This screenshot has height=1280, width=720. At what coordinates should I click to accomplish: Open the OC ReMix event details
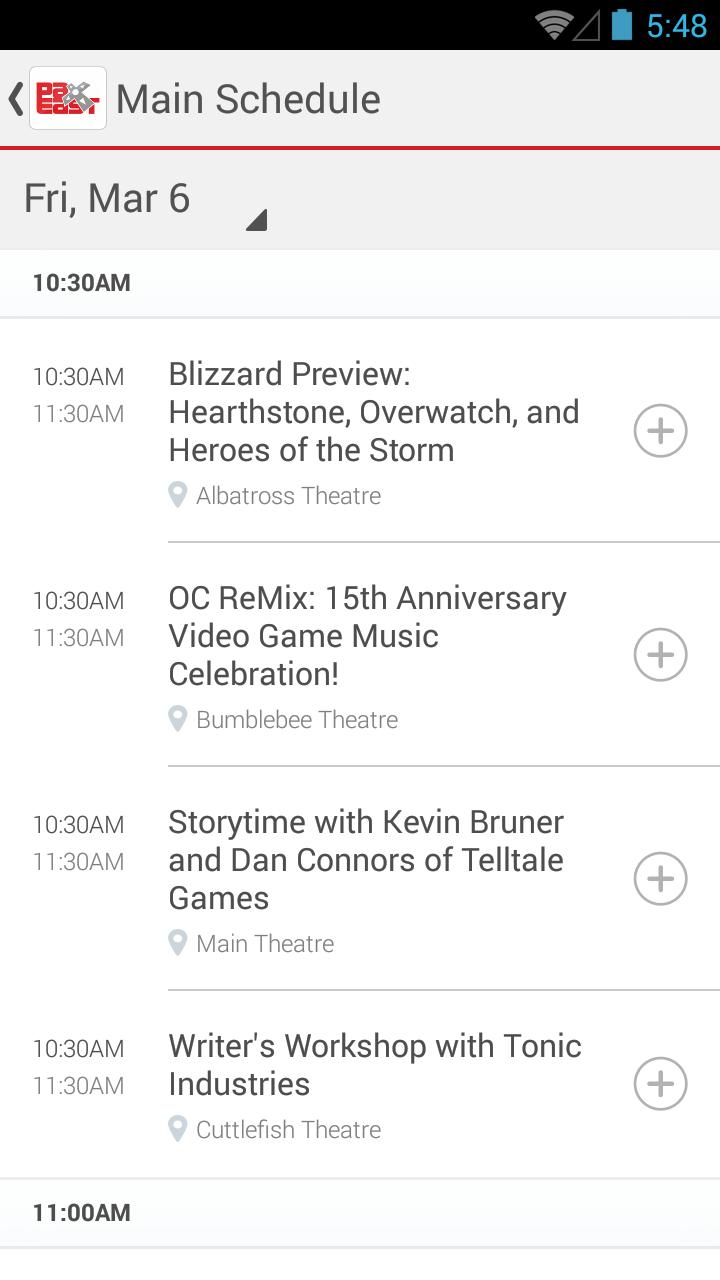tap(367, 635)
